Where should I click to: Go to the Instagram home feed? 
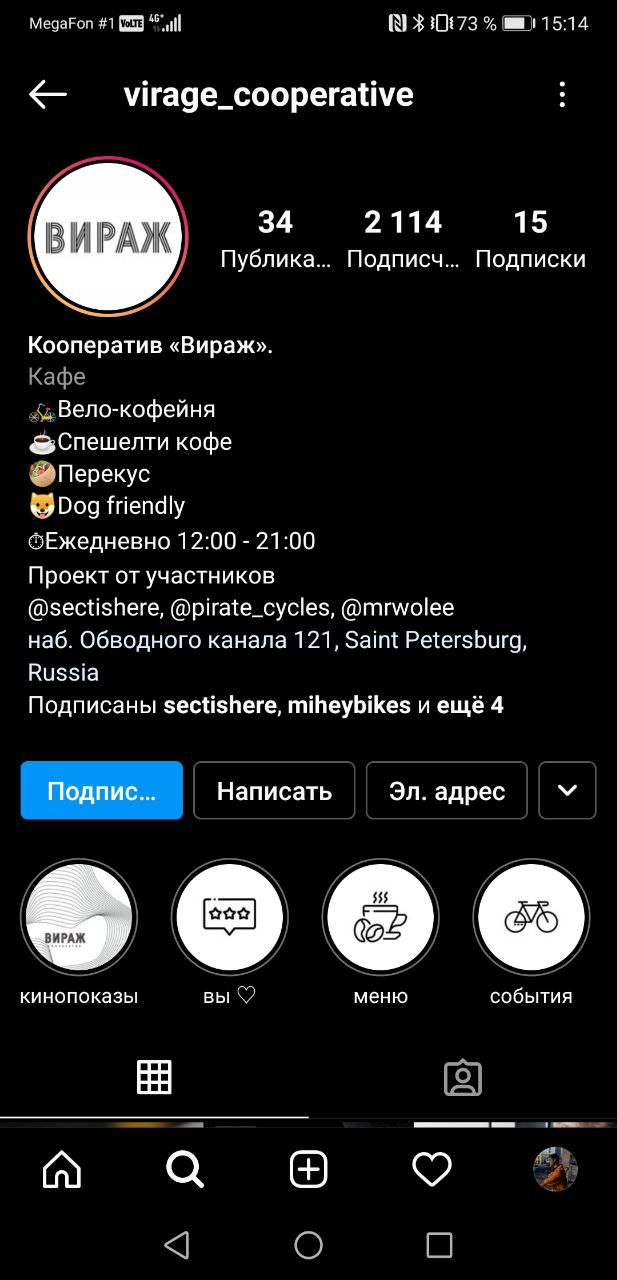(x=62, y=1169)
